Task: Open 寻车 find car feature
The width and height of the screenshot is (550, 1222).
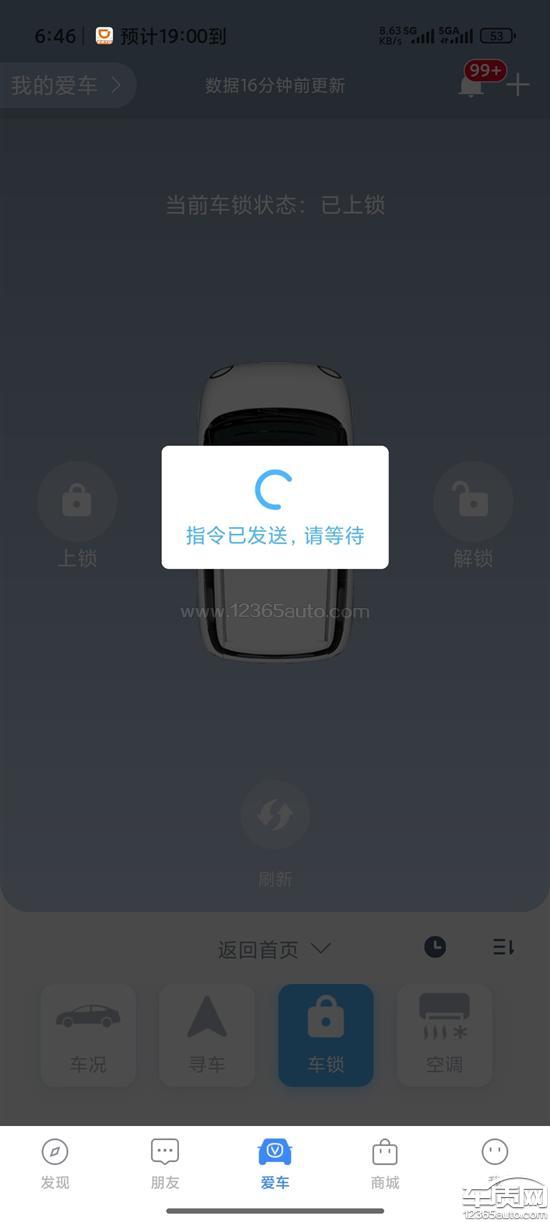Action: 207,1035
